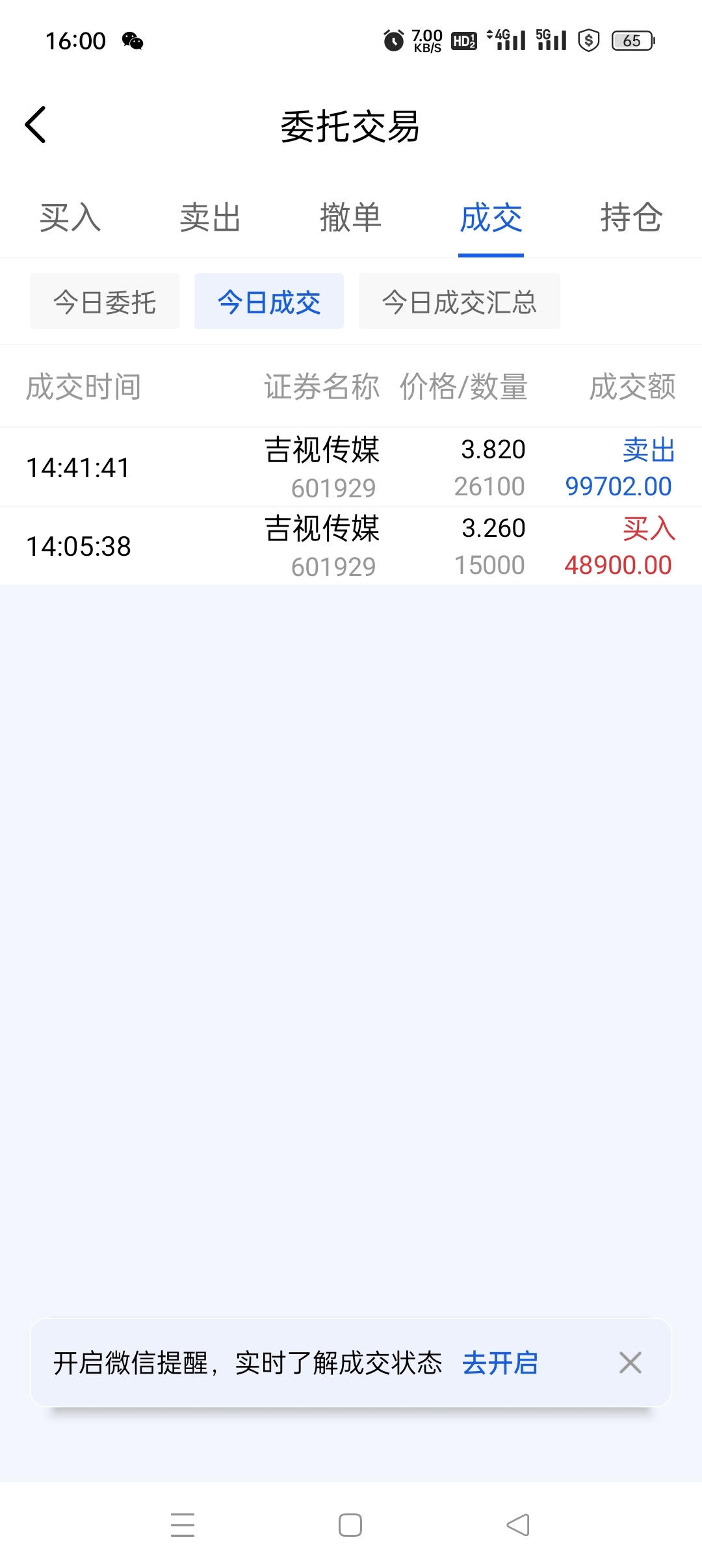The width and height of the screenshot is (702, 1568).
Task: Select the 今日成交 filter
Action: coord(269,302)
